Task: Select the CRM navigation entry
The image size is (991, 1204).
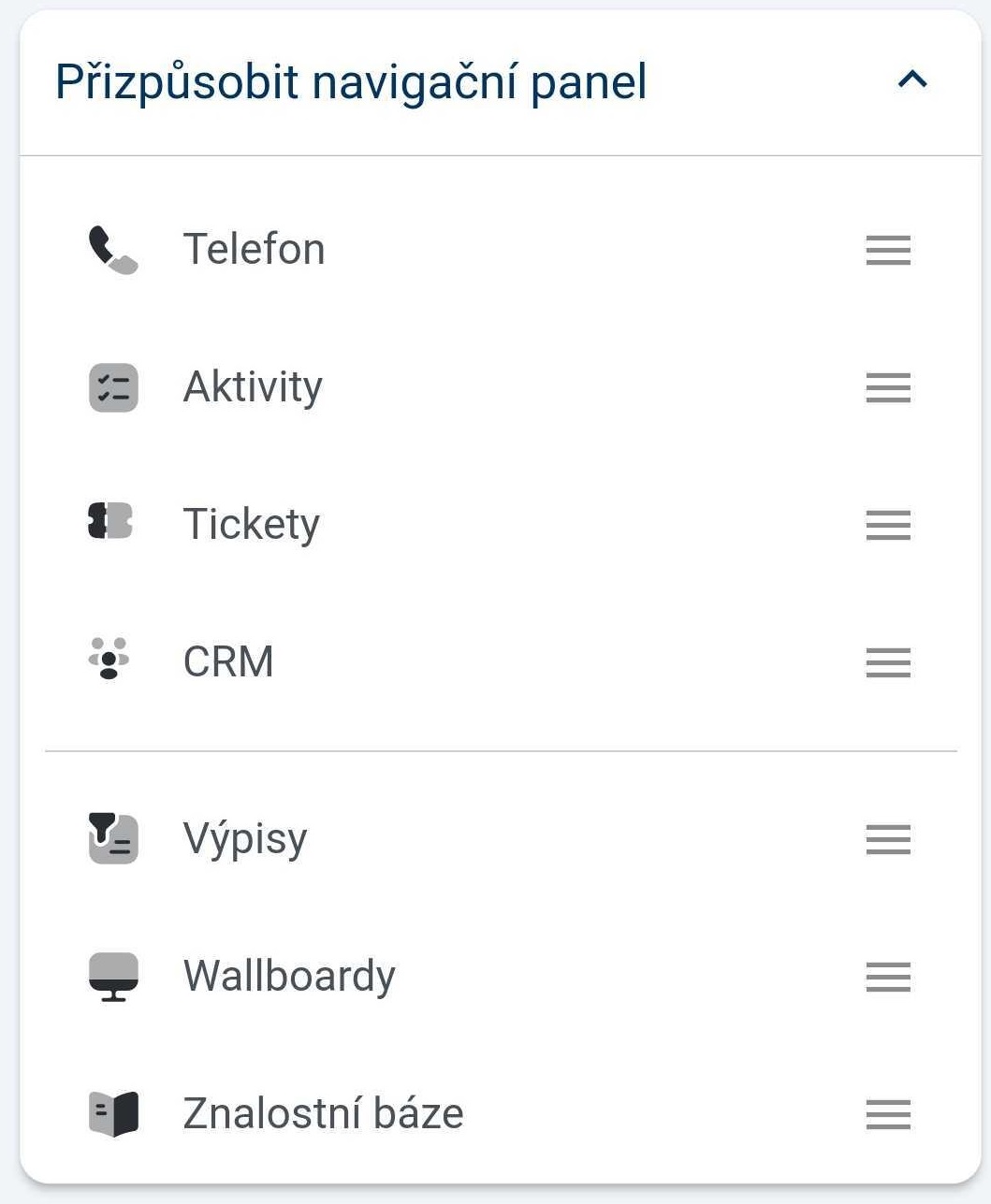Action: point(227,661)
